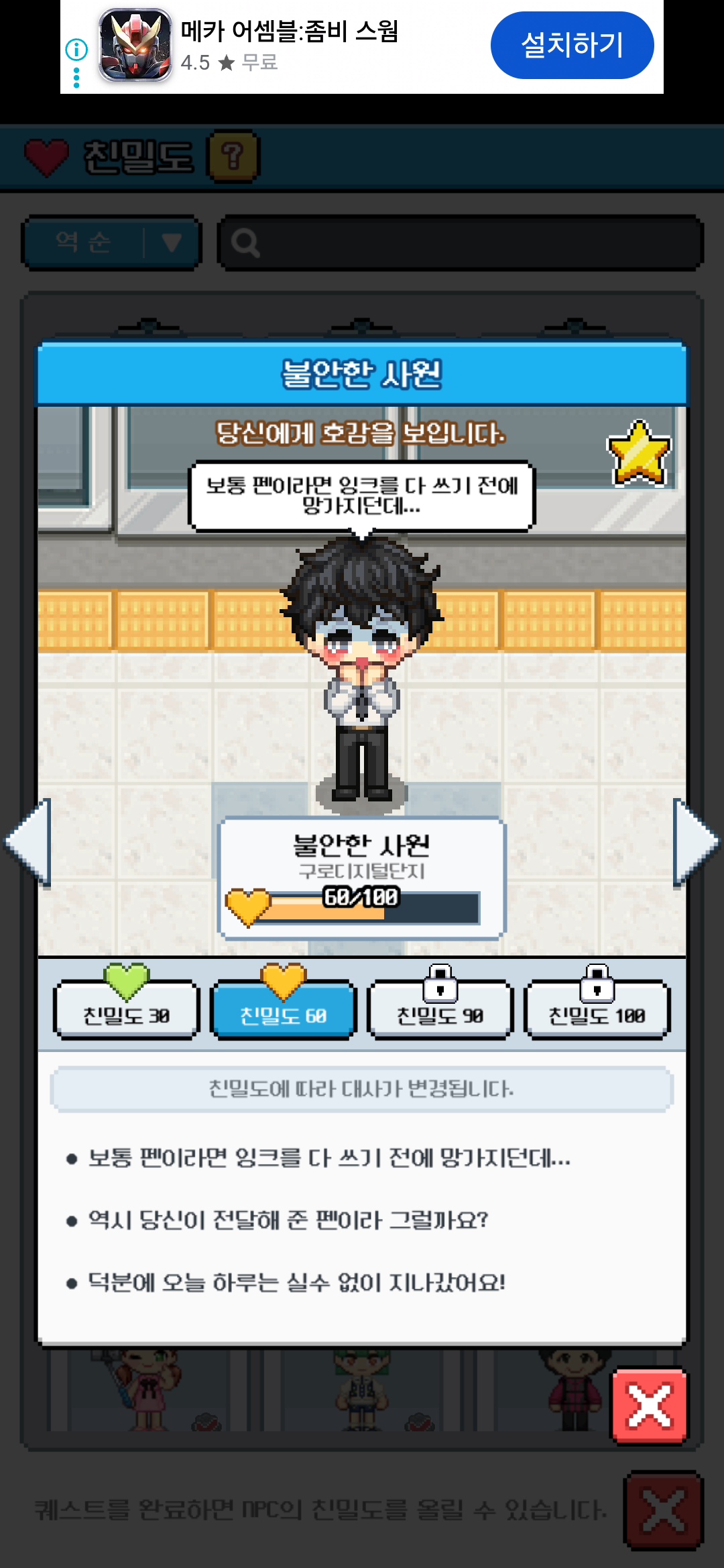Tap the 설치하기 install button in the ad

[572, 45]
